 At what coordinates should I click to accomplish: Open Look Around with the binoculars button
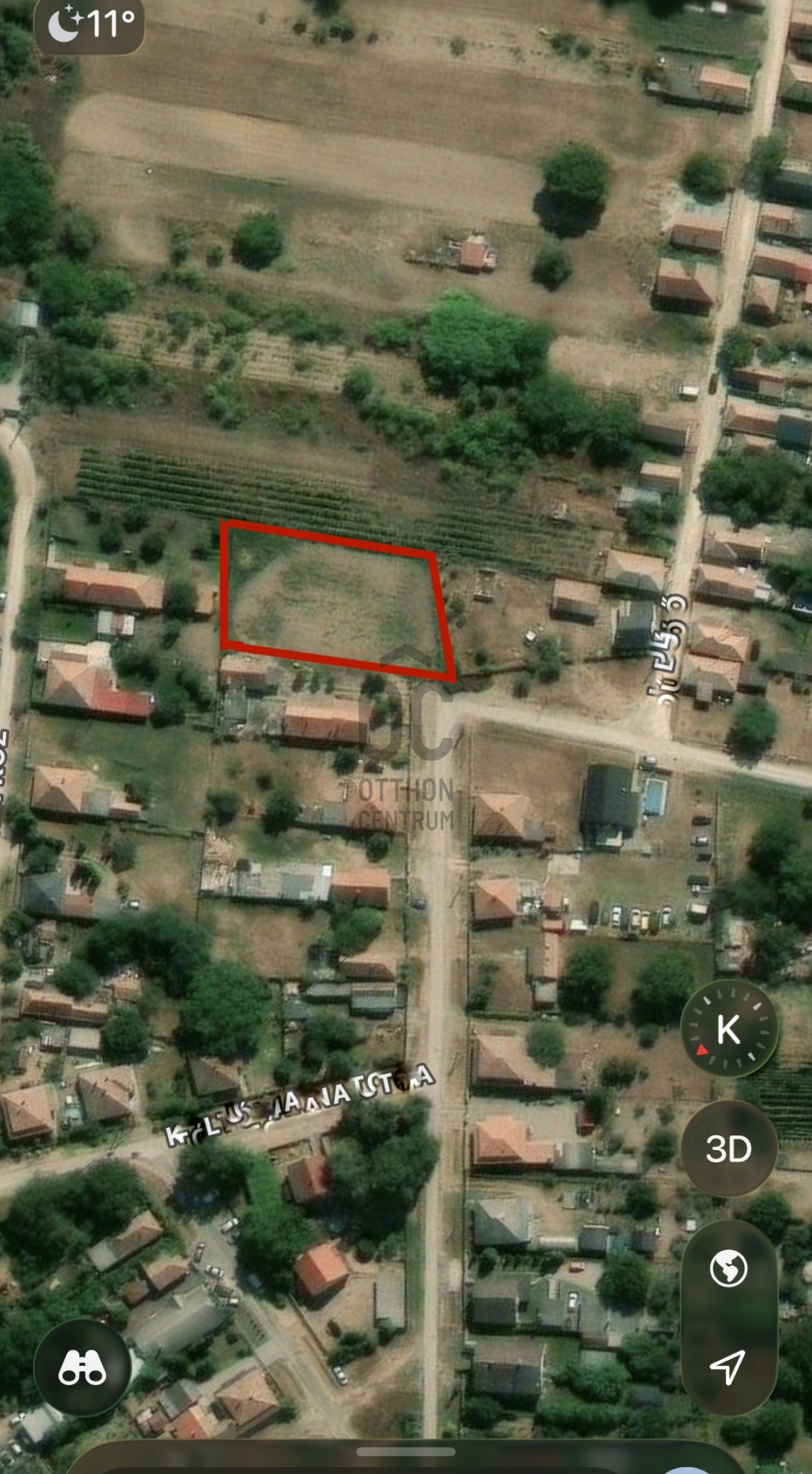click(81, 1367)
